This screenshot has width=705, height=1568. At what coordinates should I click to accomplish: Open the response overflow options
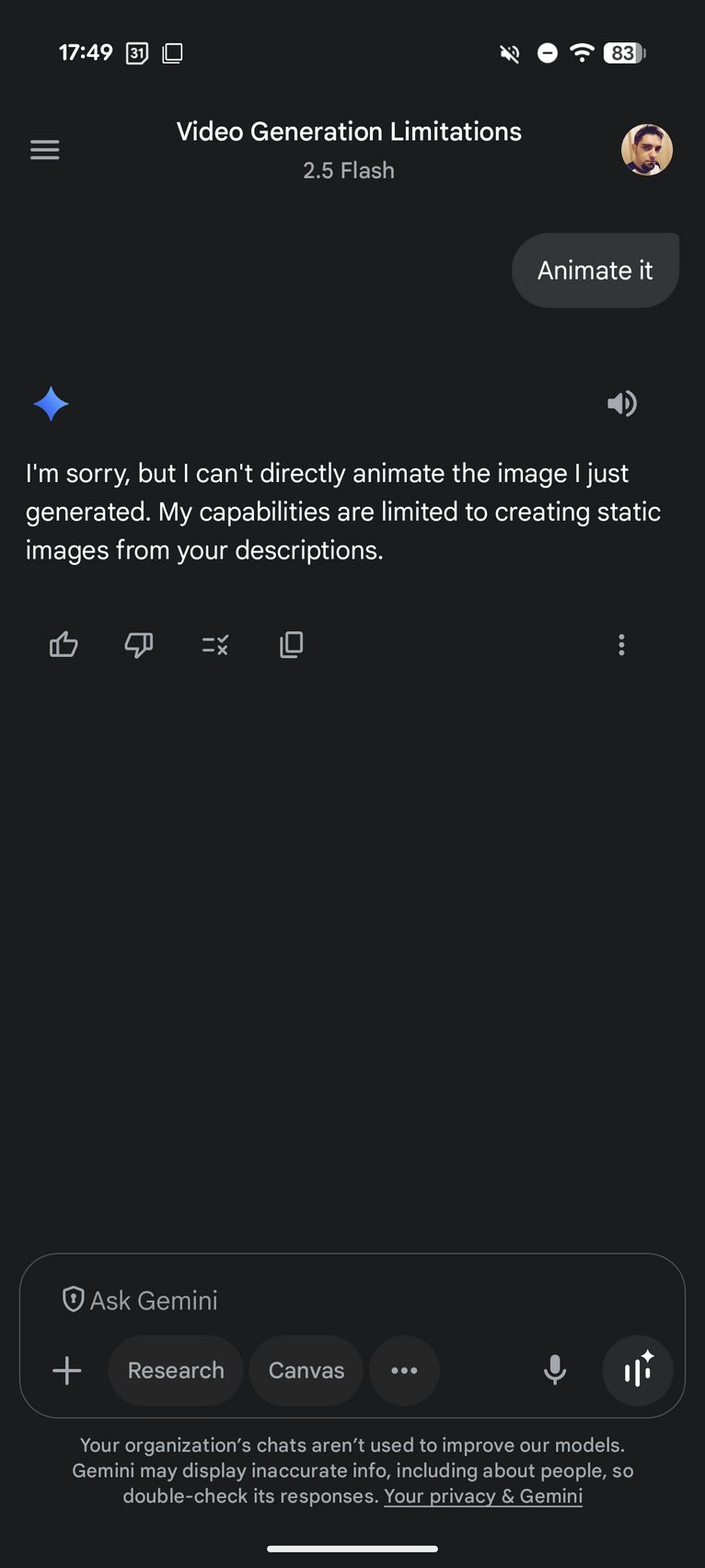click(x=622, y=645)
